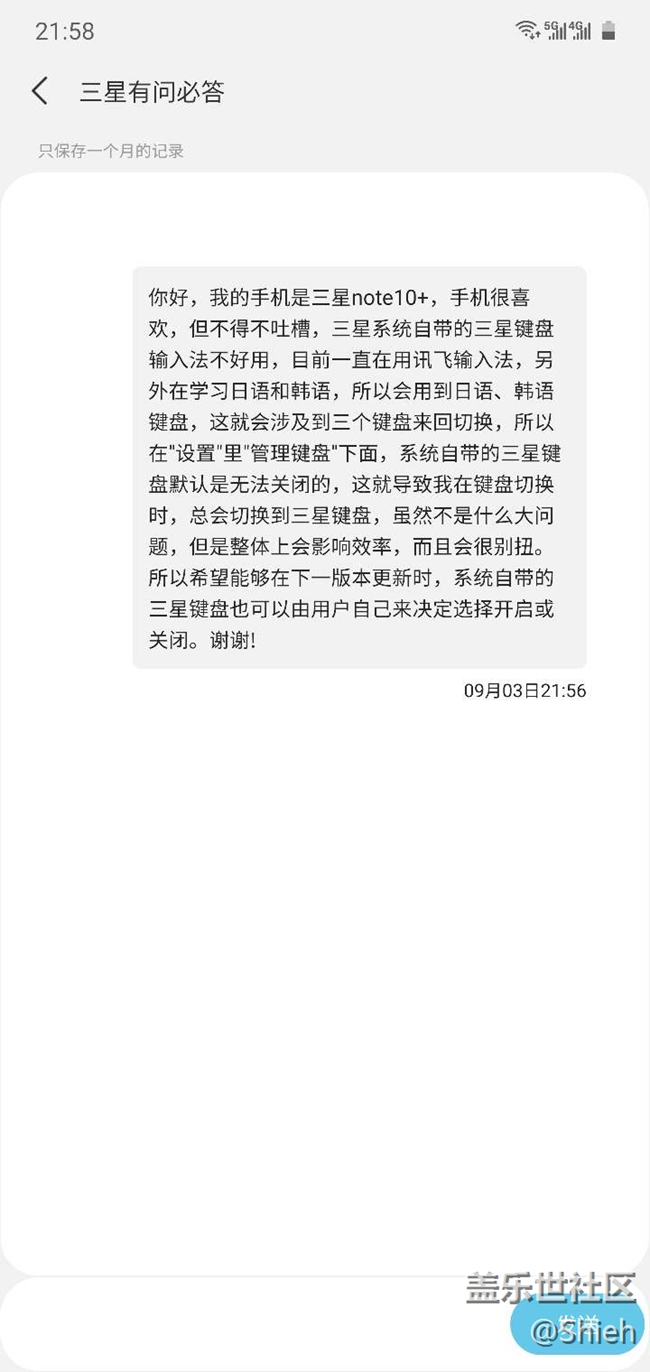The height and width of the screenshot is (1372, 650).
Task: Go back from 三星有问必答
Action: [40, 92]
